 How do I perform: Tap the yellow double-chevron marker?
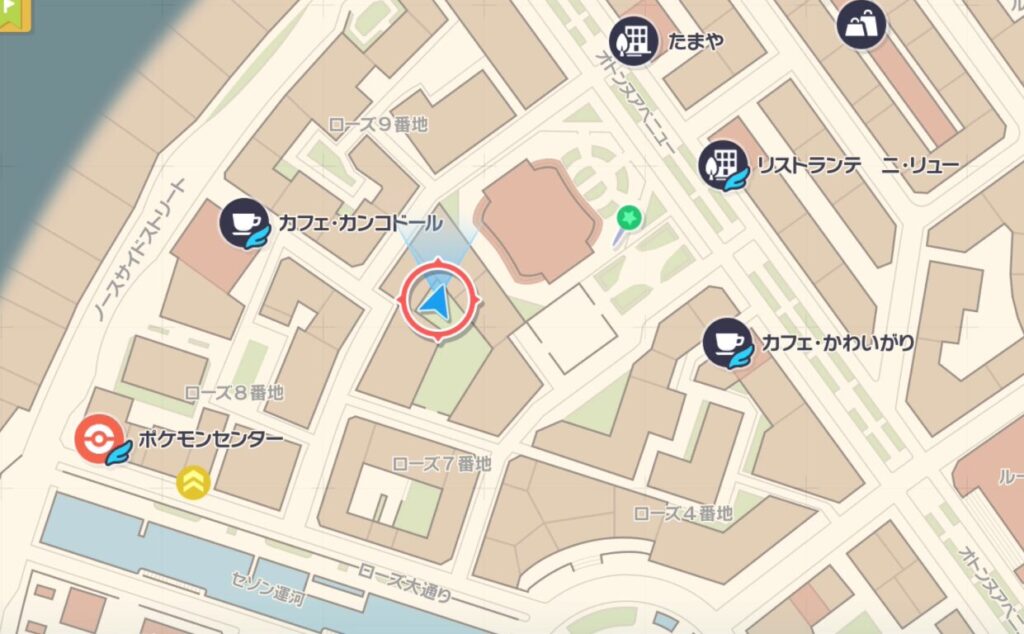coord(193,483)
